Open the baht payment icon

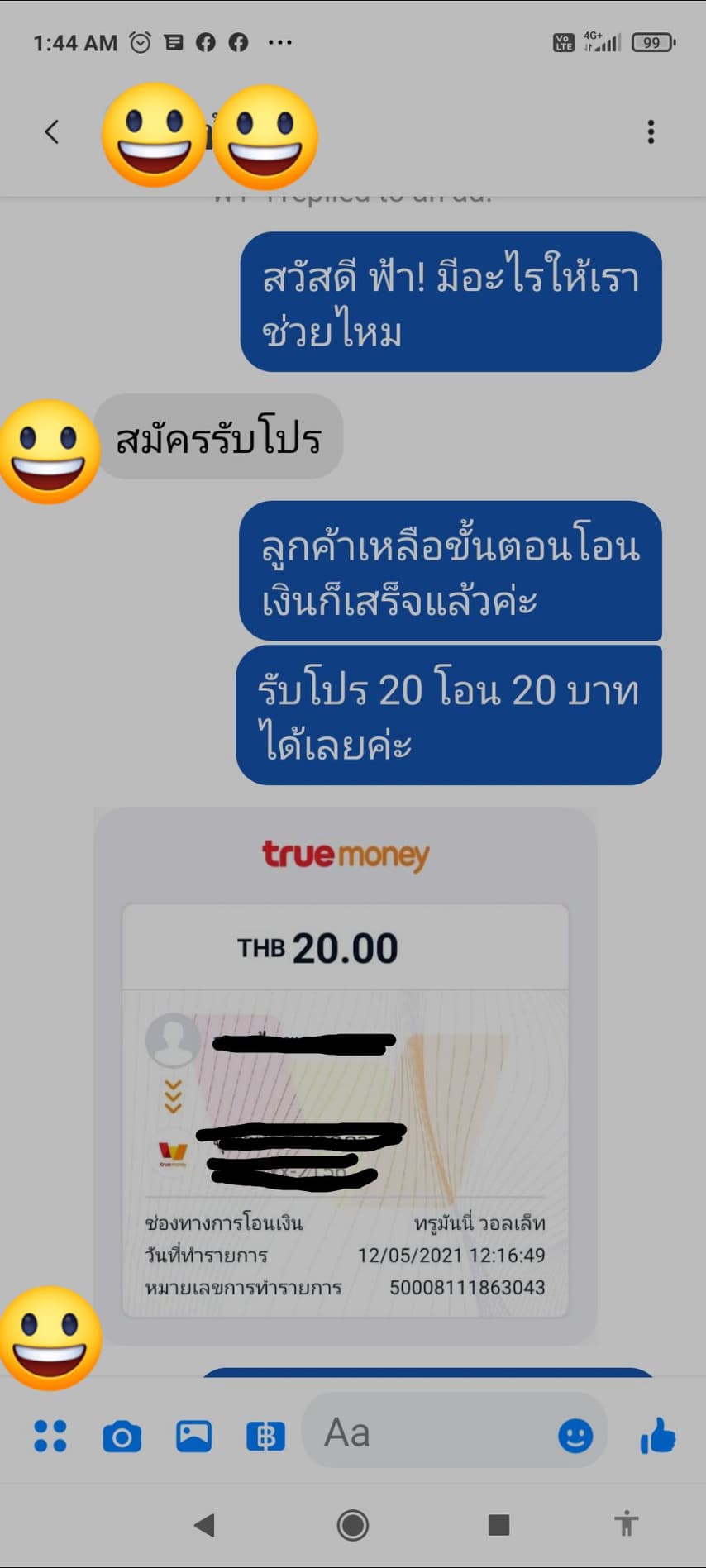(265, 1437)
